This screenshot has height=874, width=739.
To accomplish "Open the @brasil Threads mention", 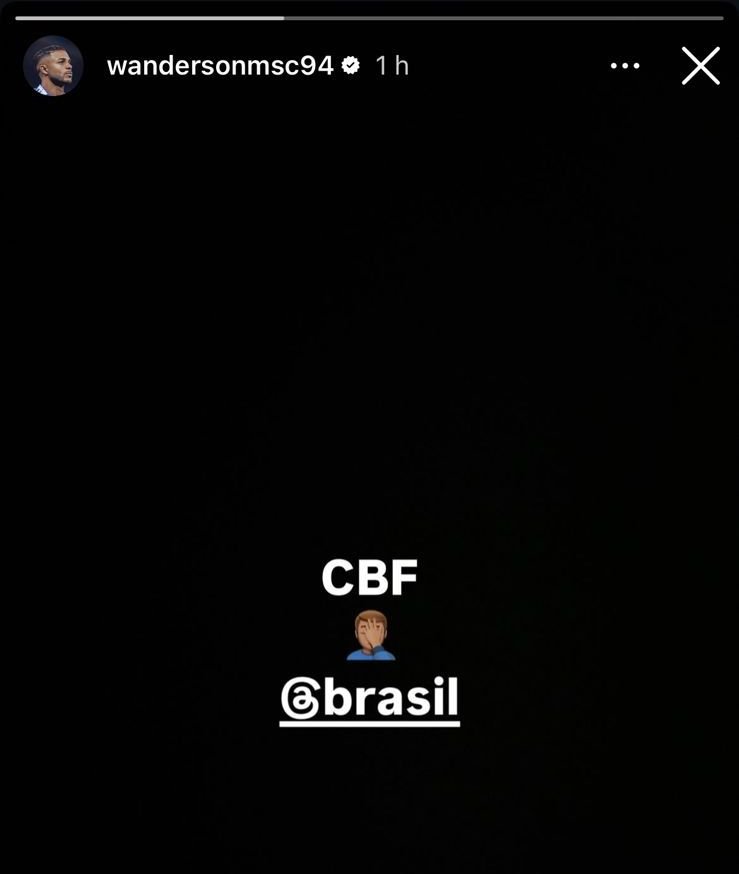I will point(370,701).
